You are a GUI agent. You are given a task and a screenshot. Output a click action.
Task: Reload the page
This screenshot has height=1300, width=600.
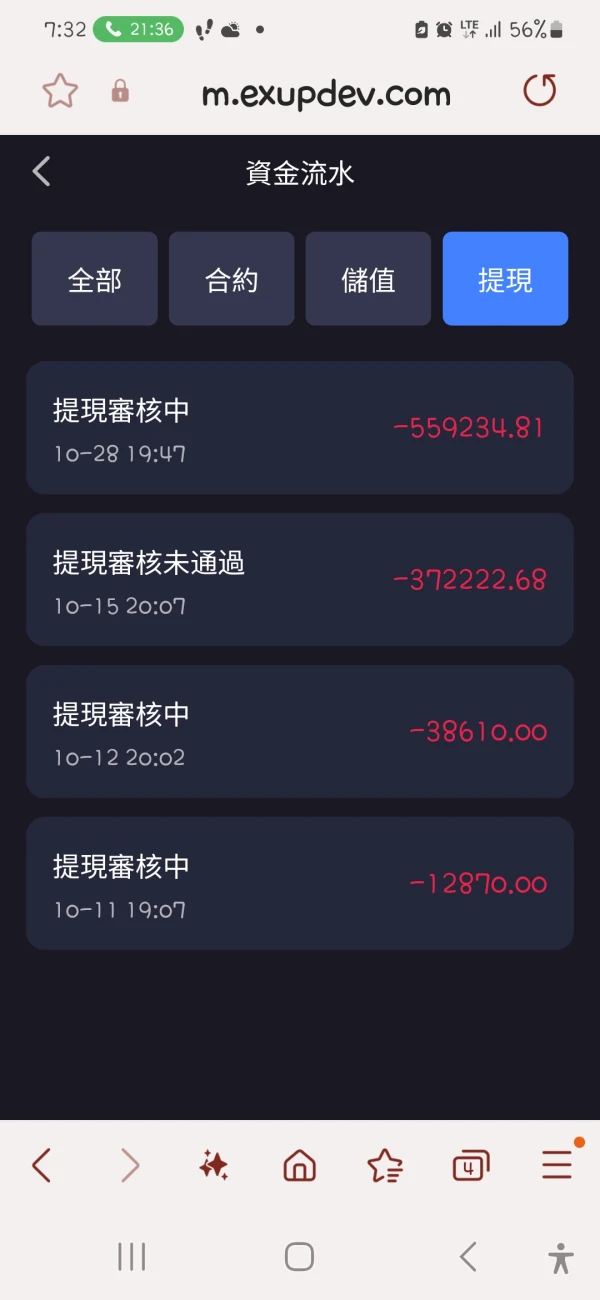click(x=540, y=92)
